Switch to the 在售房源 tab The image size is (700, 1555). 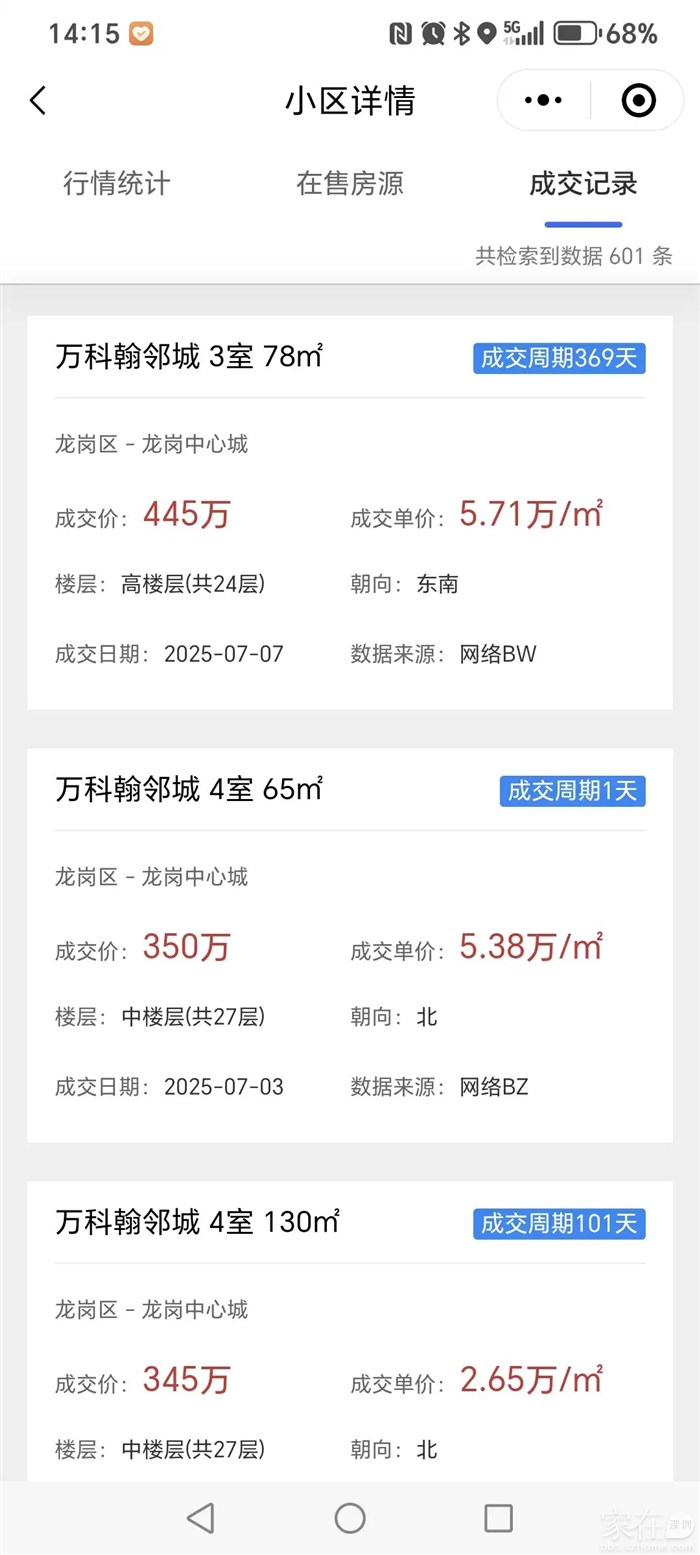click(350, 184)
